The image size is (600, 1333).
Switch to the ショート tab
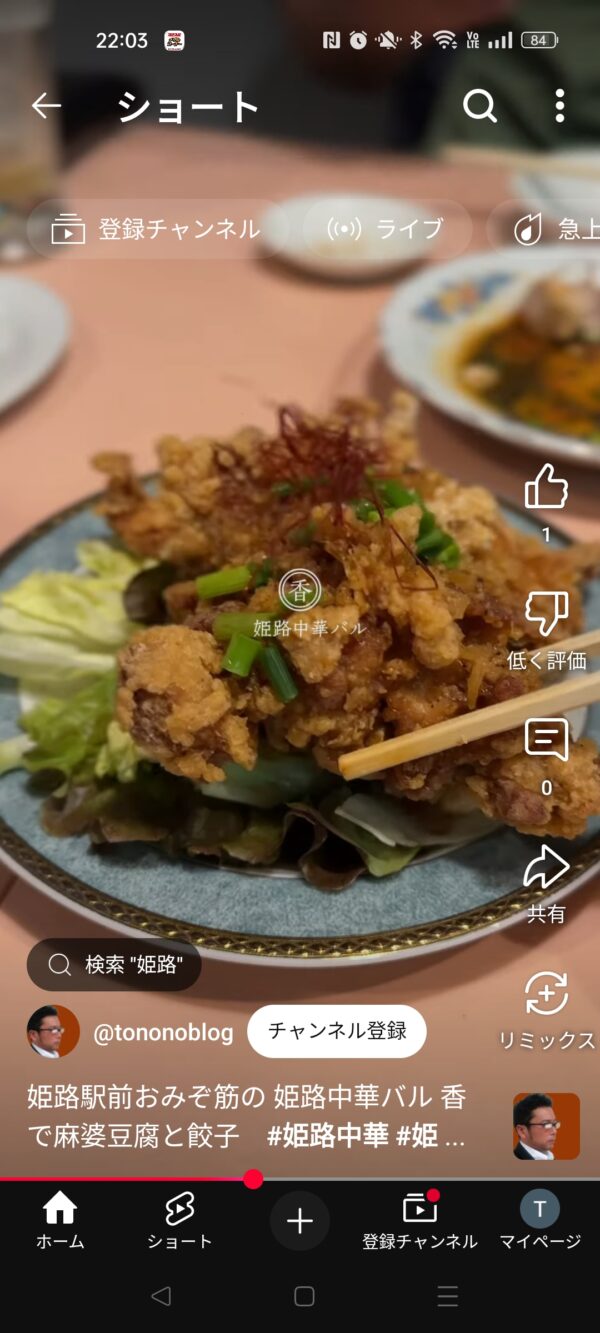(x=180, y=1221)
